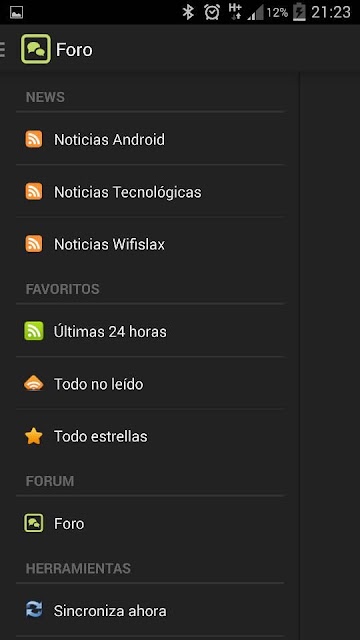This screenshot has width=360, height=640.
Task: Close the drawer via the Foro app icon
Action: (36, 49)
